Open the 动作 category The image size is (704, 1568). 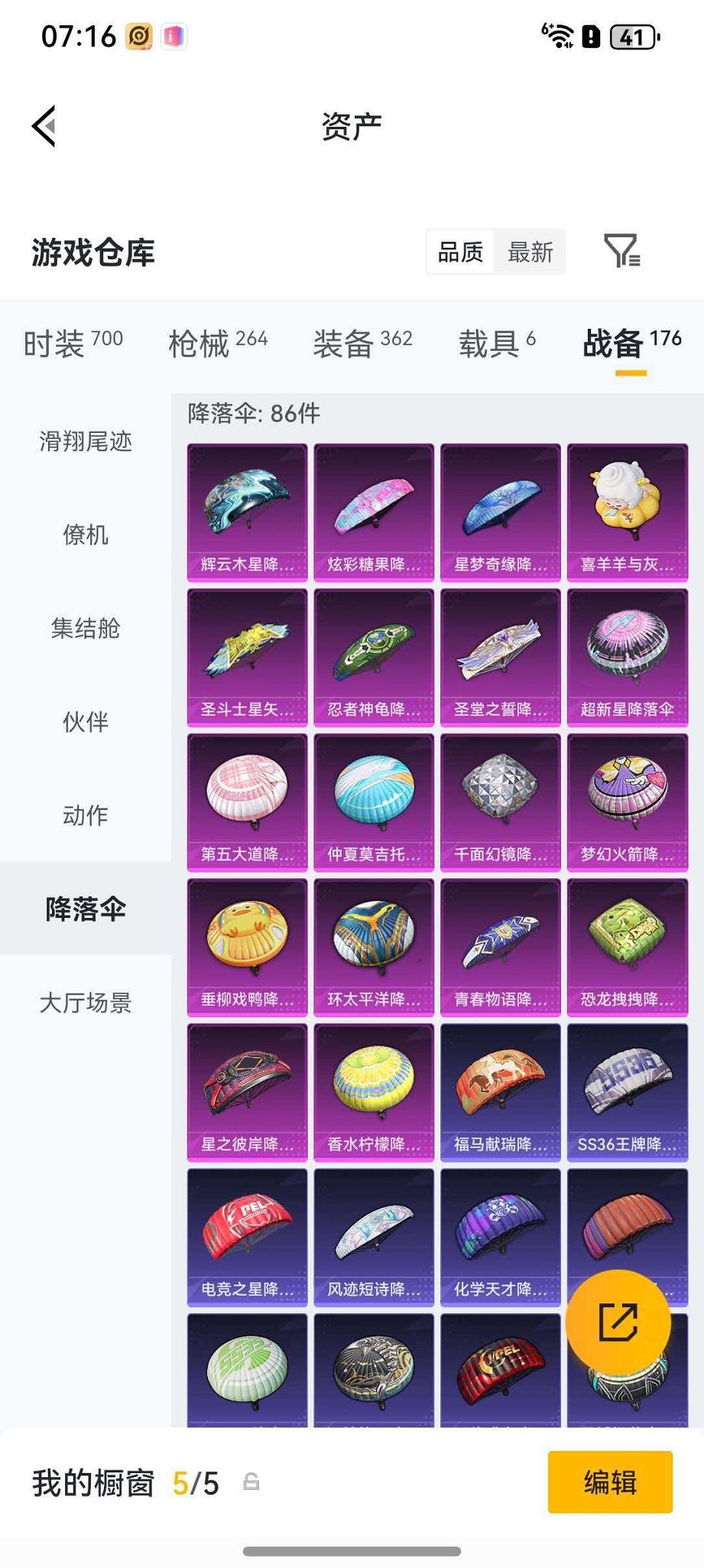pos(86,815)
